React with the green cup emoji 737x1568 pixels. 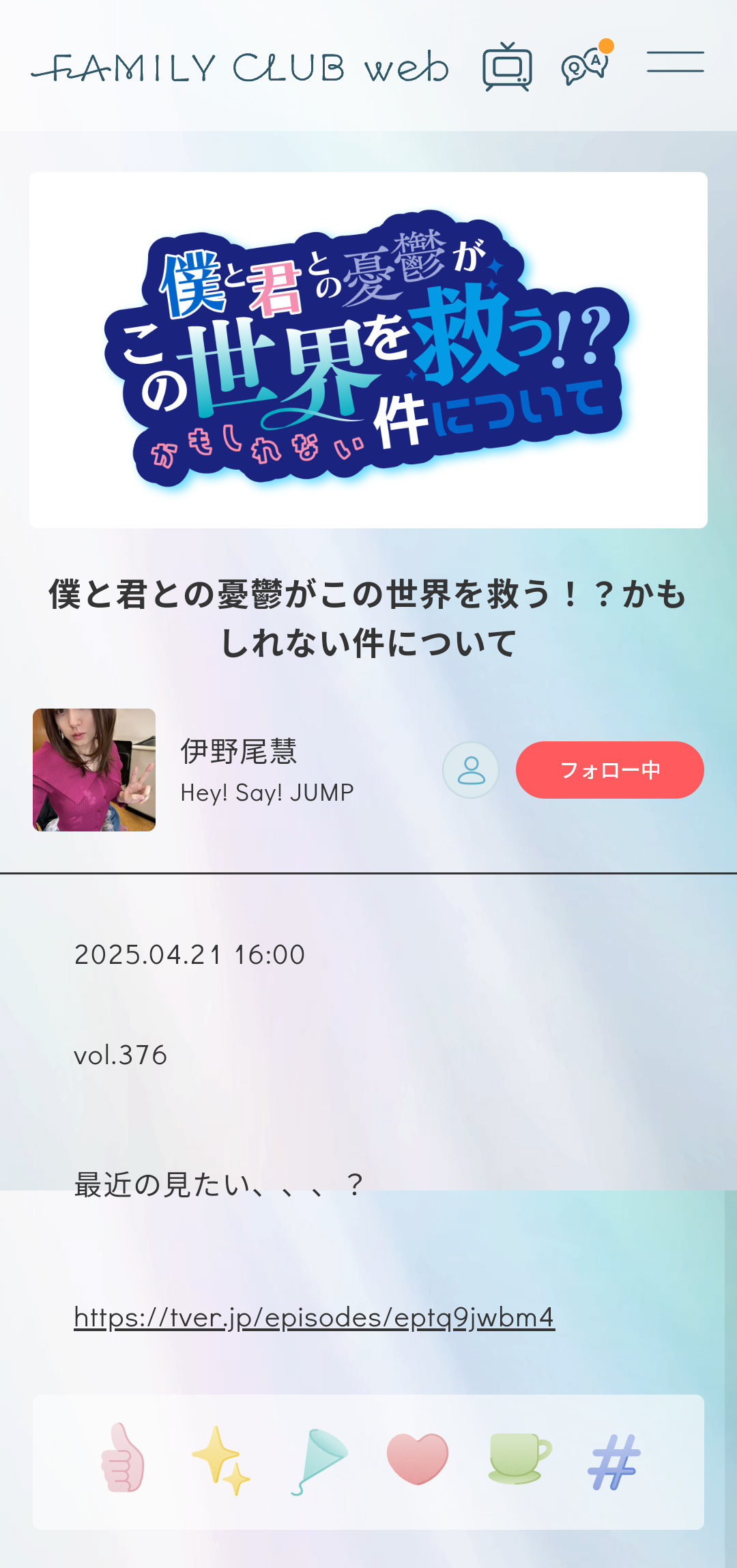pyautogui.click(x=519, y=1458)
